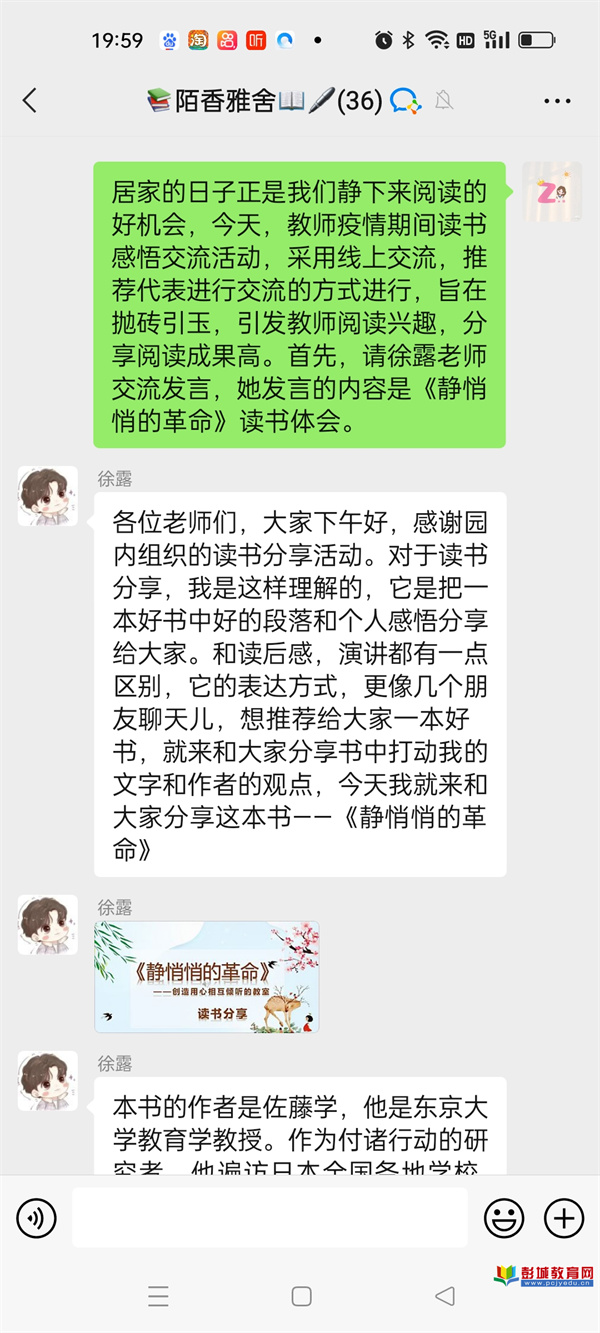This screenshot has height=1333, width=600.
Task: Go back from the group chat
Action: pyautogui.click(x=30, y=100)
